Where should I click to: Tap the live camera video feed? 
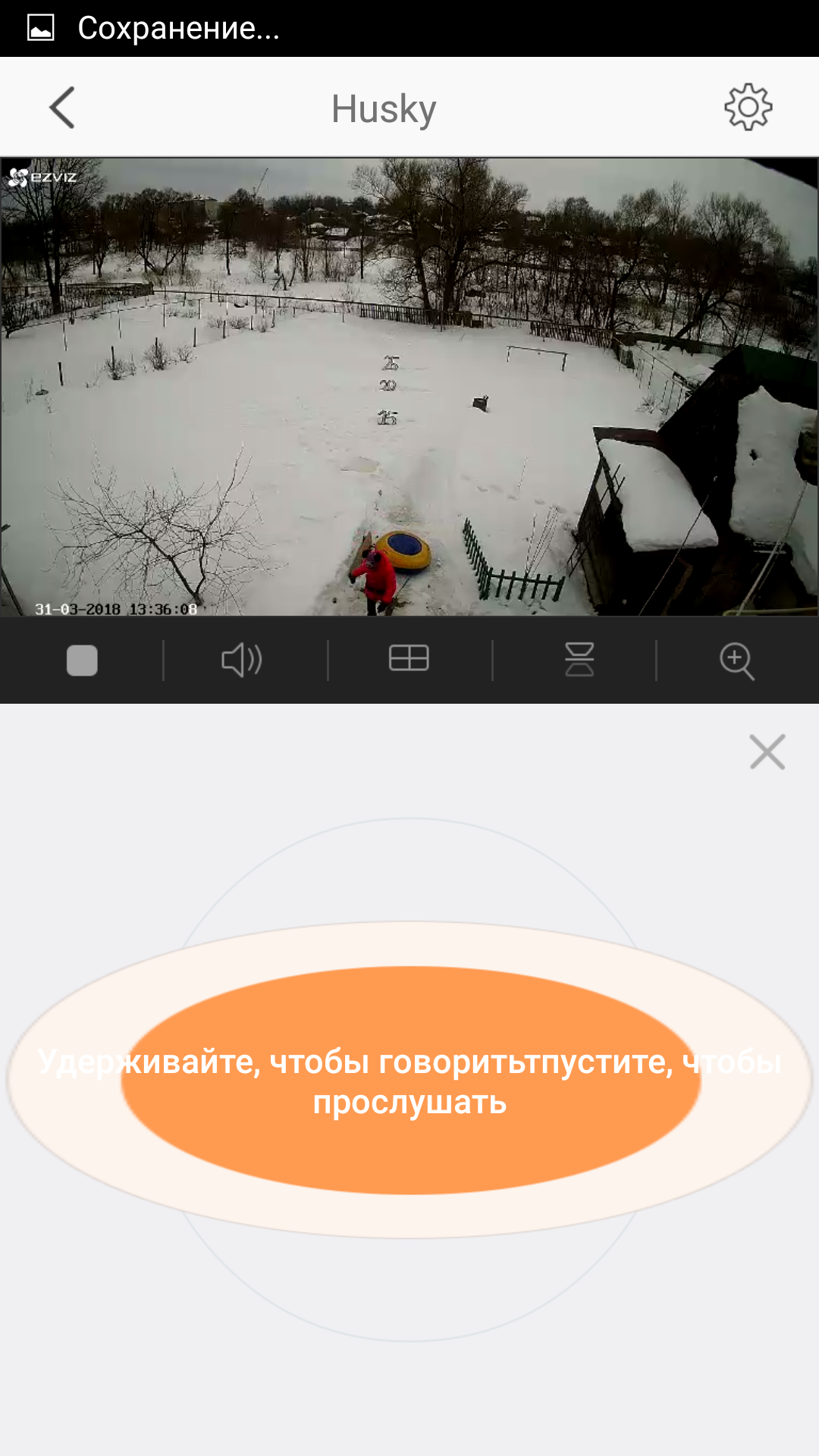(x=409, y=387)
